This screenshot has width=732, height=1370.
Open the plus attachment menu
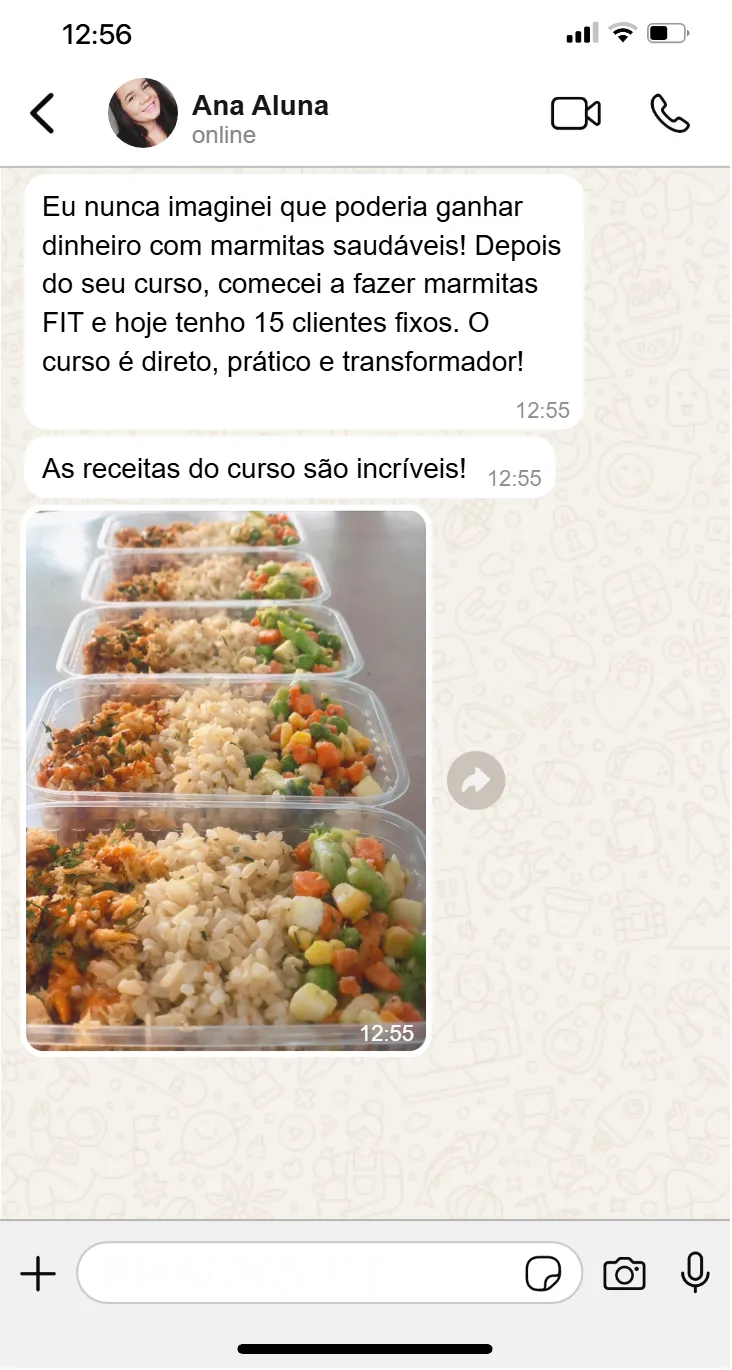(x=38, y=1274)
